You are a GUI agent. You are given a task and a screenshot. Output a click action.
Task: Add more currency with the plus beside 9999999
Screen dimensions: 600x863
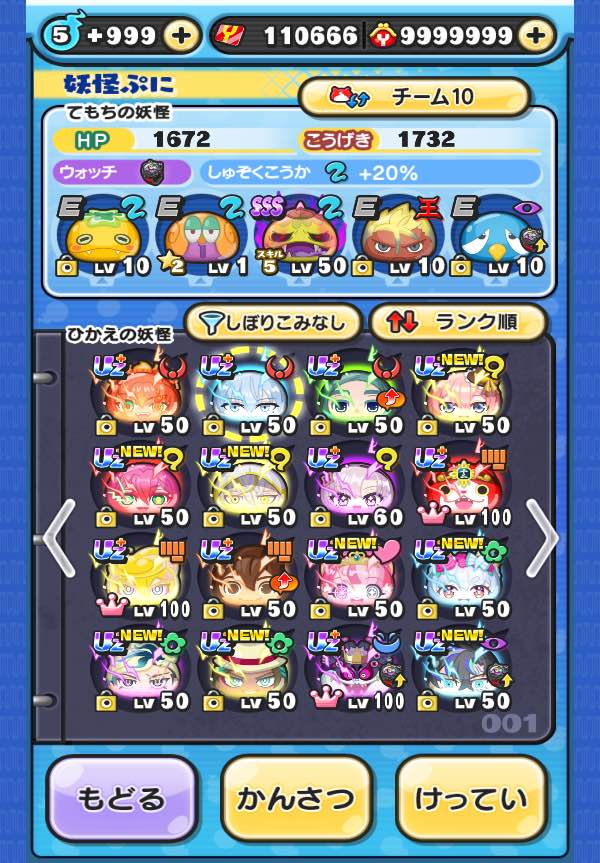click(x=537, y=36)
